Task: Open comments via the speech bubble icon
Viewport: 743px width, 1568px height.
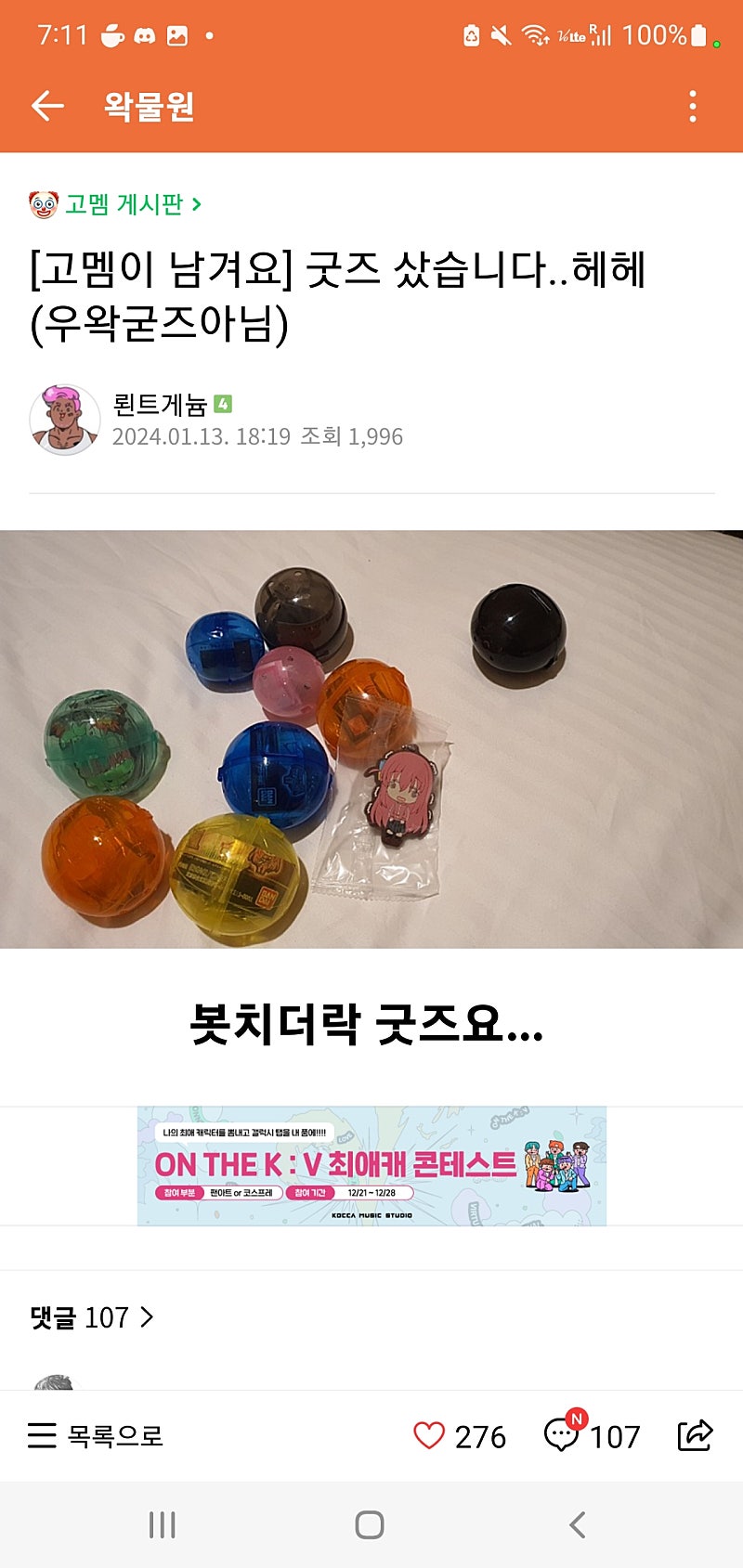Action: click(562, 1435)
